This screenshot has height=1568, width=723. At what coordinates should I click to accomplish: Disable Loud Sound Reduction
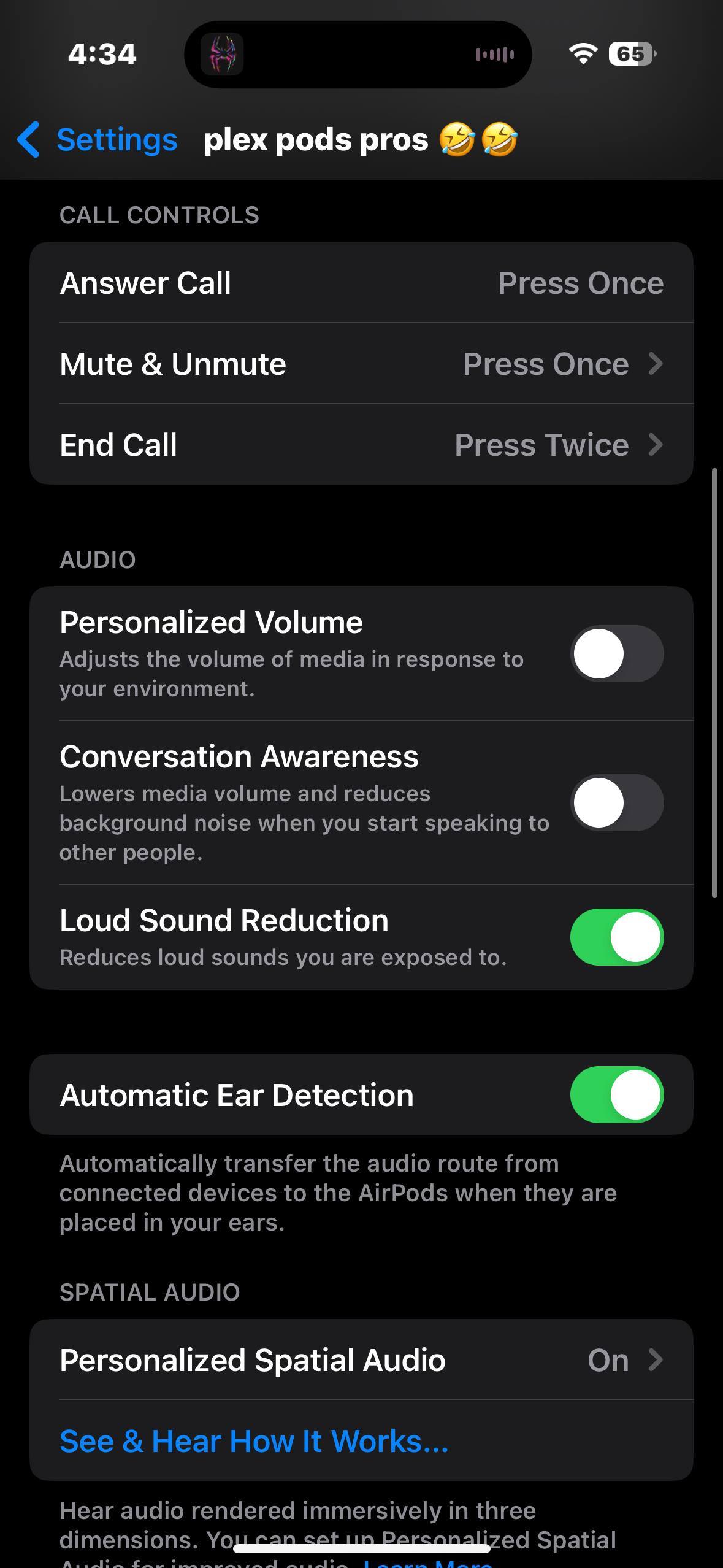(616, 937)
